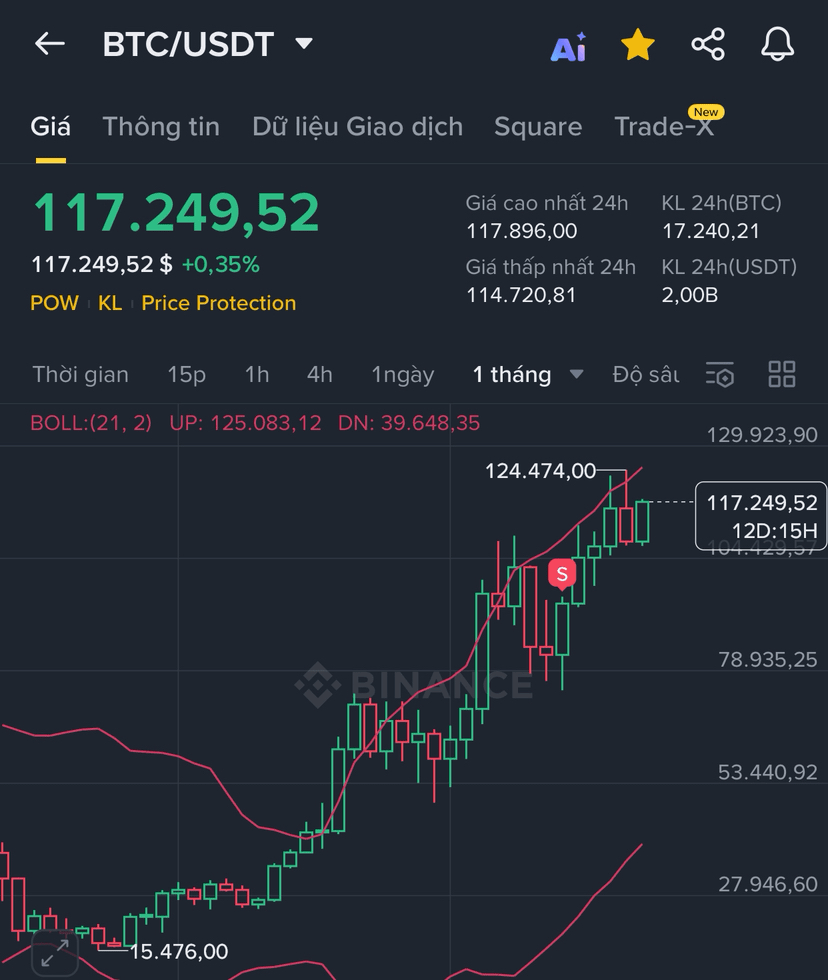The width and height of the screenshot is (828, 980).
Task: Go back using the arrow
Action: tap(49, 44)
